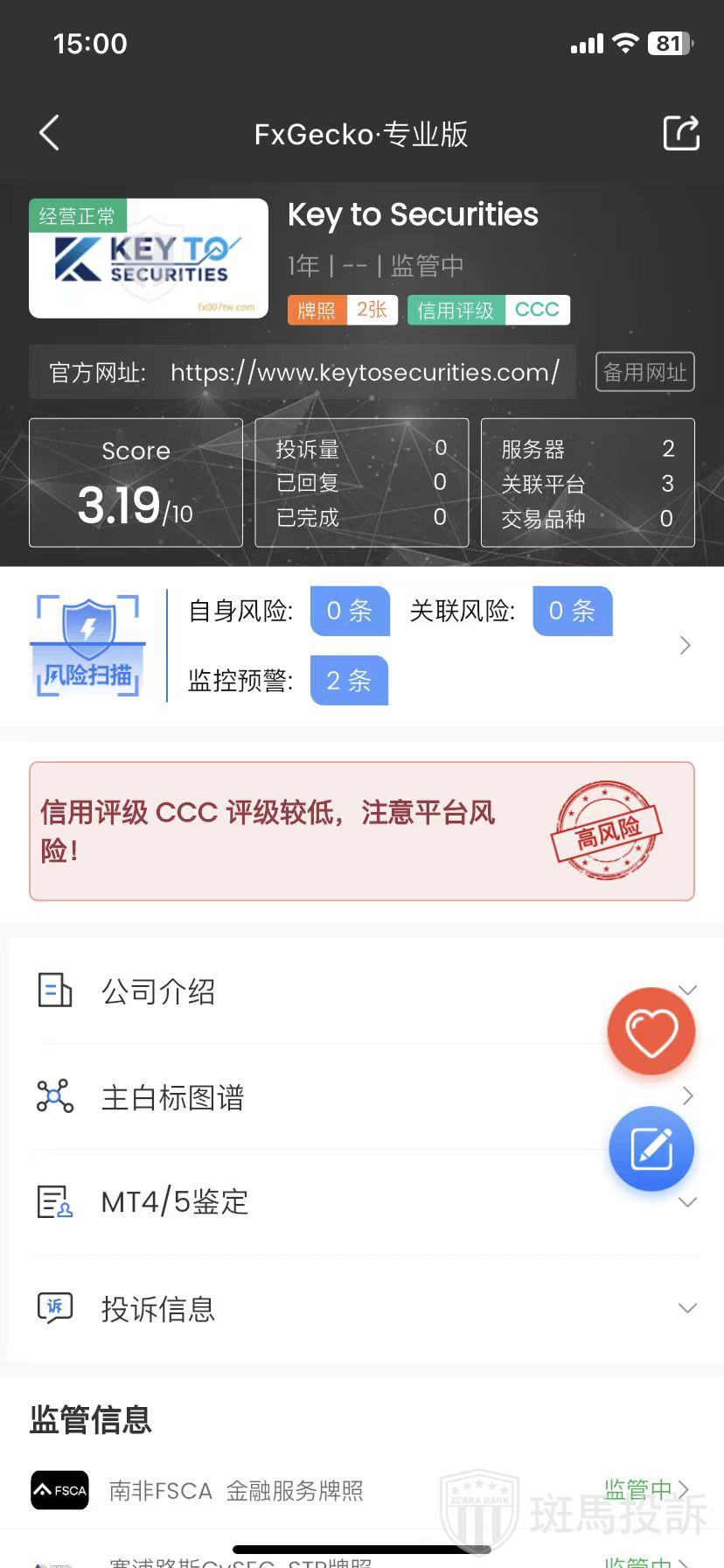Open the 备用网址 backup URL button
Image resolution: width=724 pixels, height=1568 pixels.
[644, 372]
